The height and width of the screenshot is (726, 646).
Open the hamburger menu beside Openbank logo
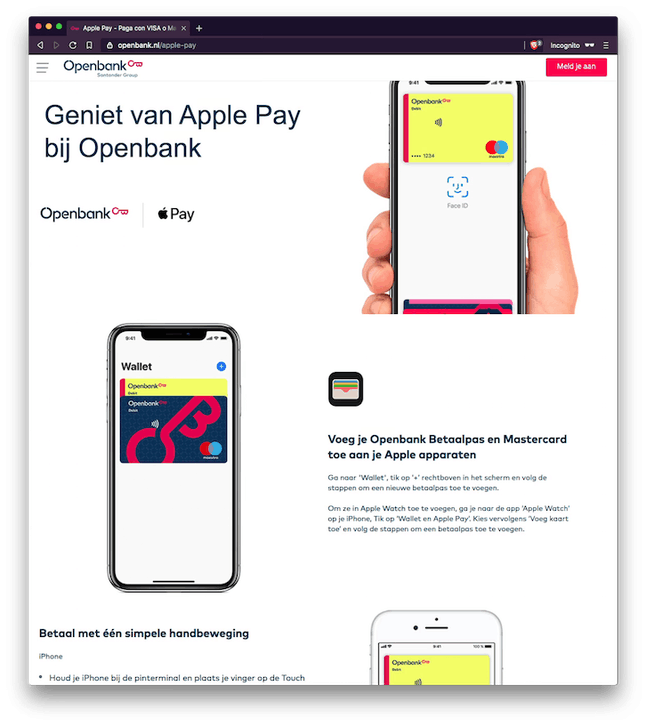(x=42, y=68)
